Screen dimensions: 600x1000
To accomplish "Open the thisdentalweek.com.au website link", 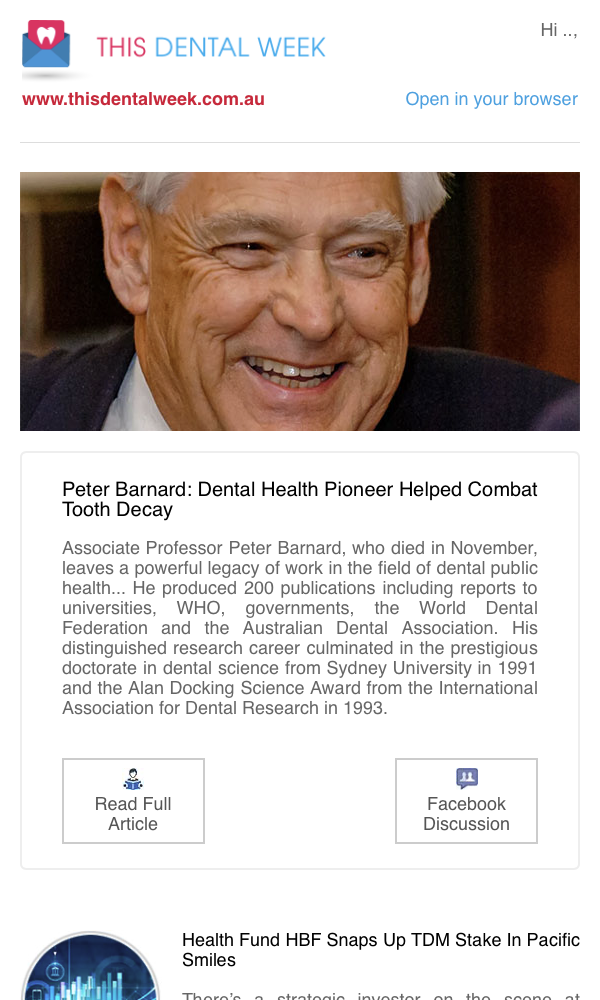I will tap(143, 99).
